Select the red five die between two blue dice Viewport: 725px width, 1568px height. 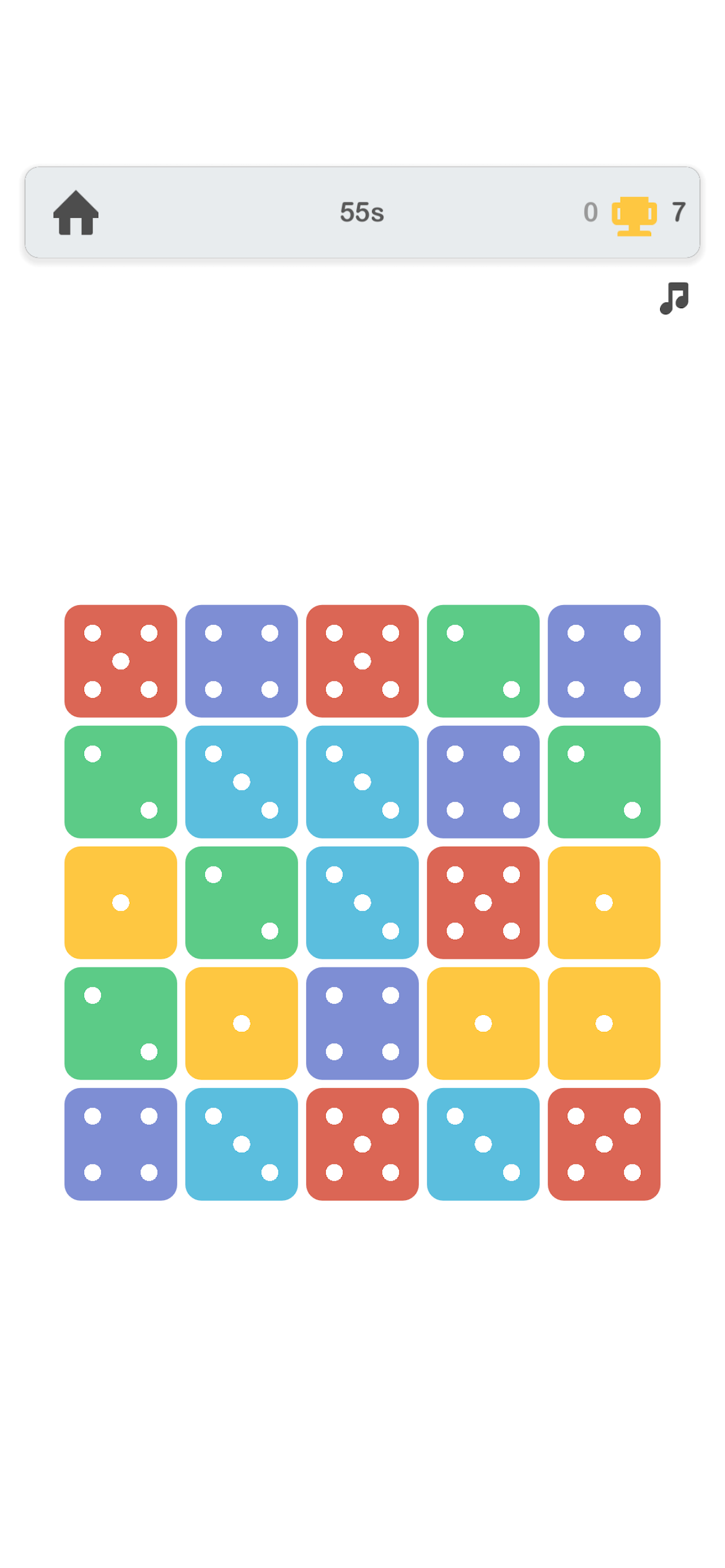tap(362, 1144)
